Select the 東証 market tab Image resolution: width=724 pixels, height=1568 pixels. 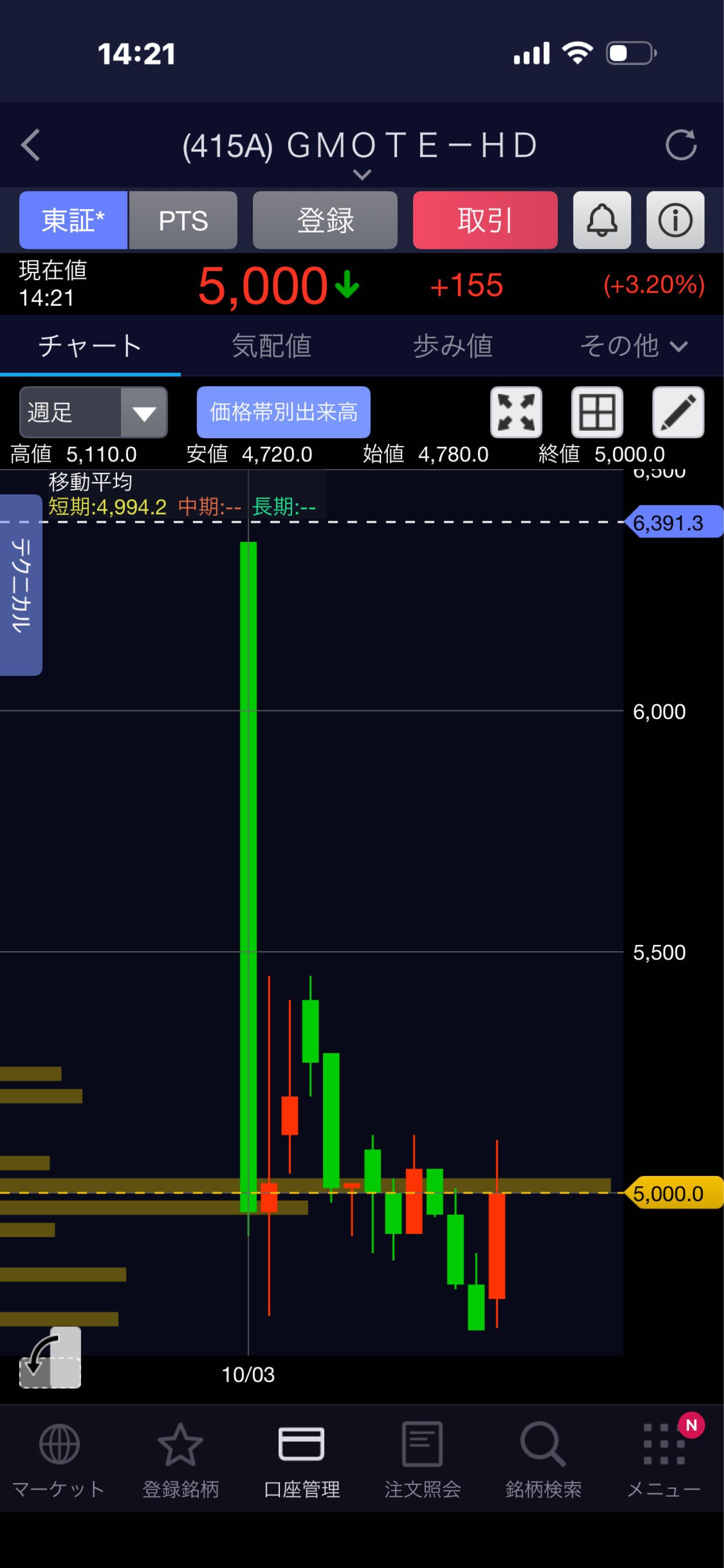click(74, 220)
